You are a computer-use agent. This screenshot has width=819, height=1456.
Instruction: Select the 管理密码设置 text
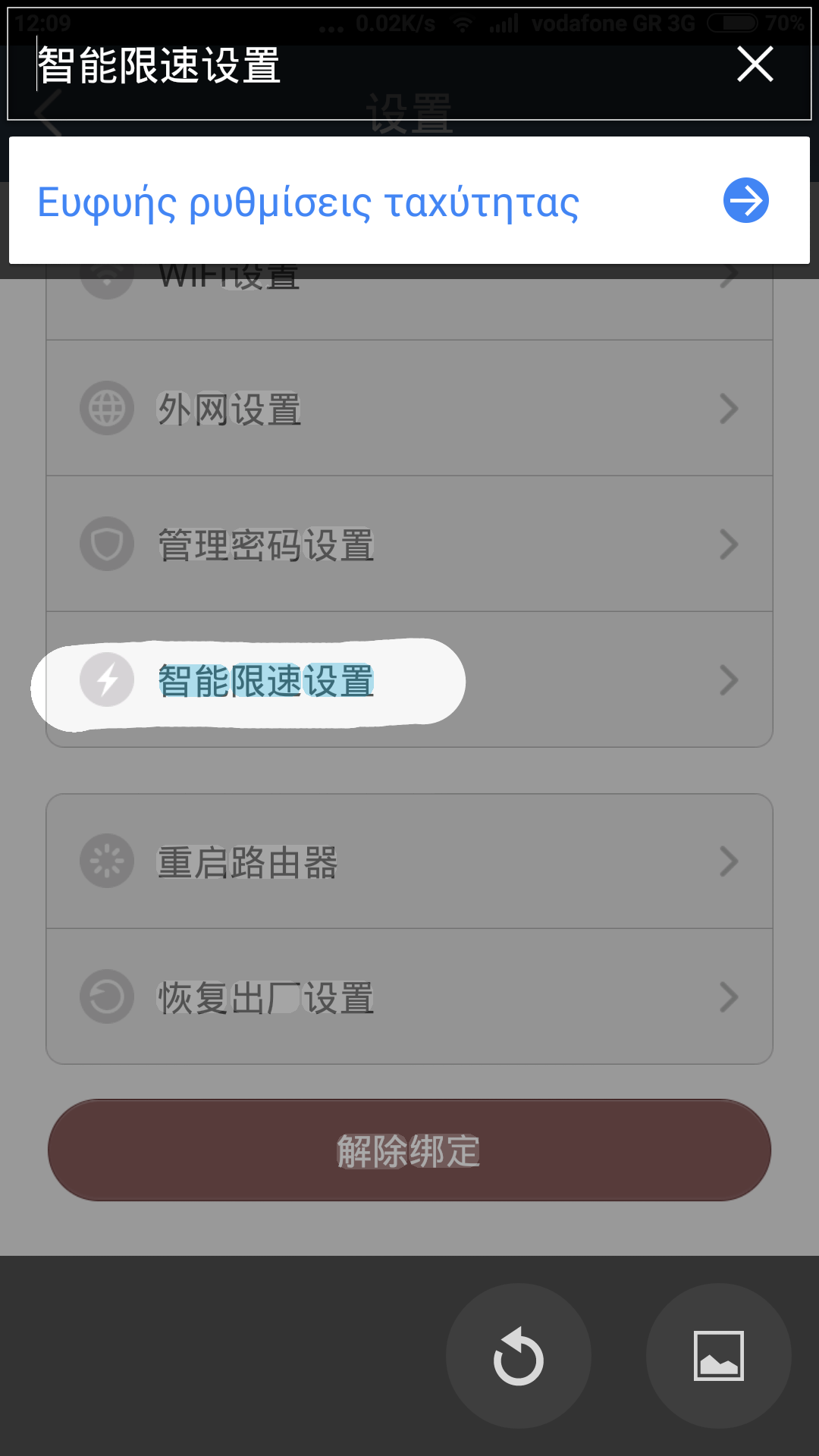pos(265,545)
